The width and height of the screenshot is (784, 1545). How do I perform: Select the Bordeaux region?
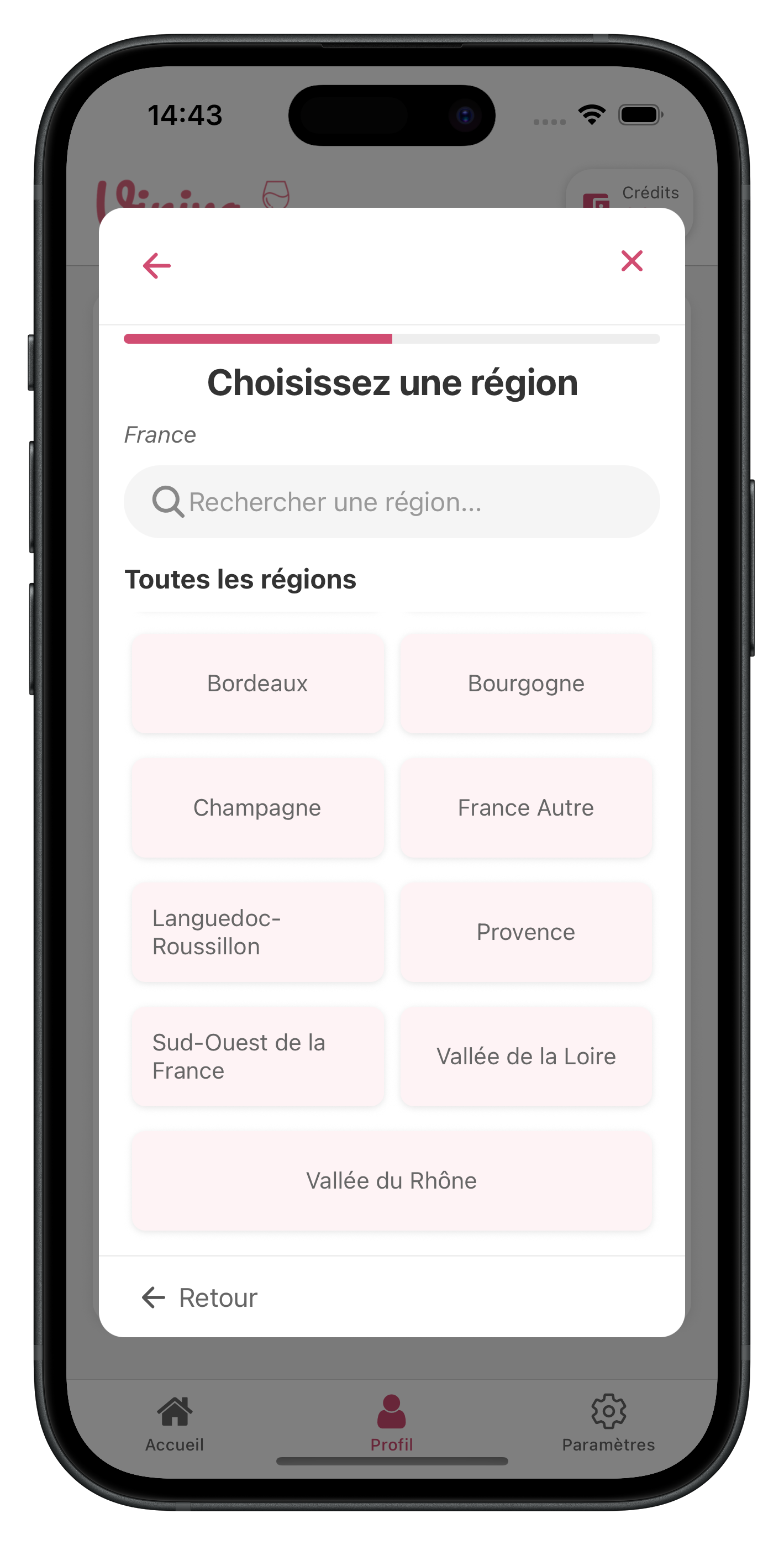pyautogui.click(x=257, y=683)
